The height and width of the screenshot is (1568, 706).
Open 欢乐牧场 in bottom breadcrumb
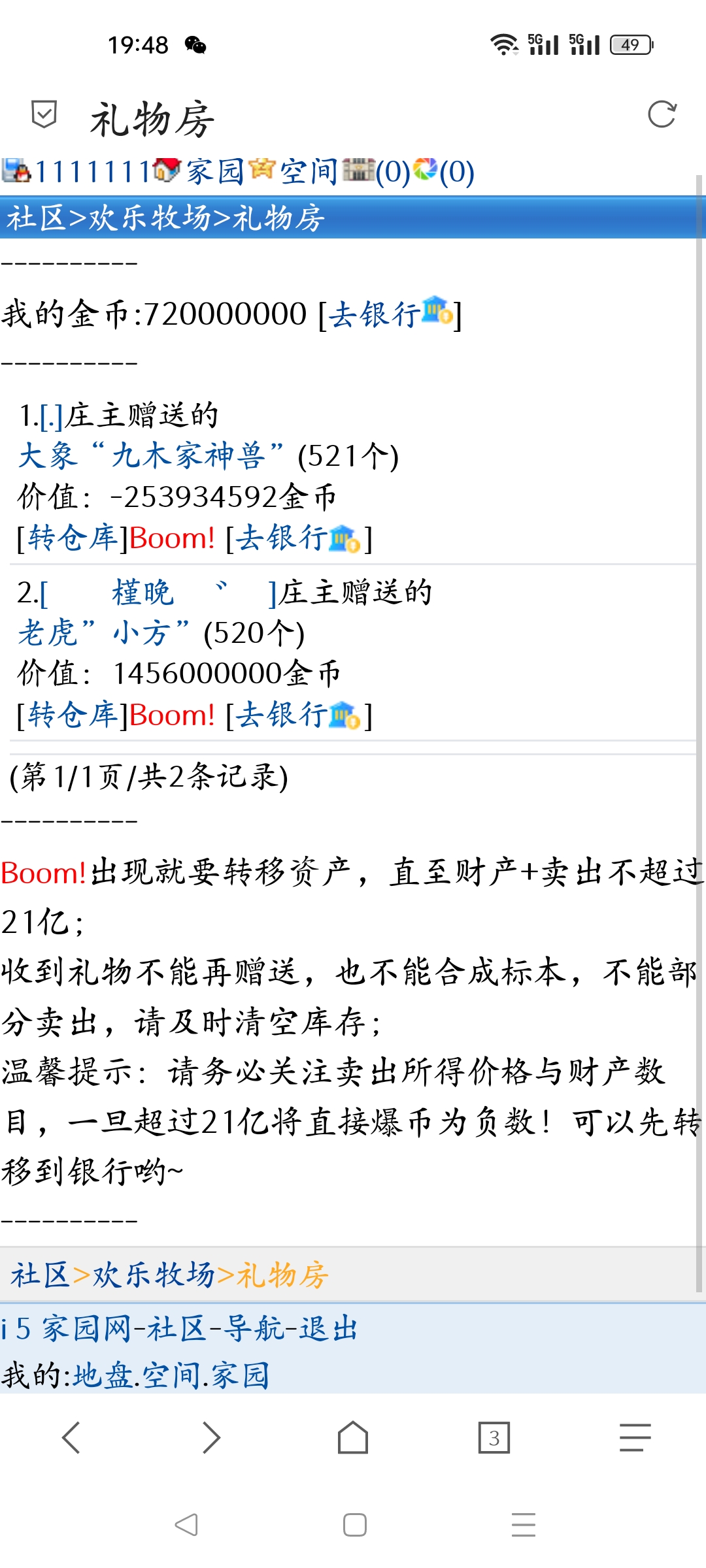coord(154,1275)
